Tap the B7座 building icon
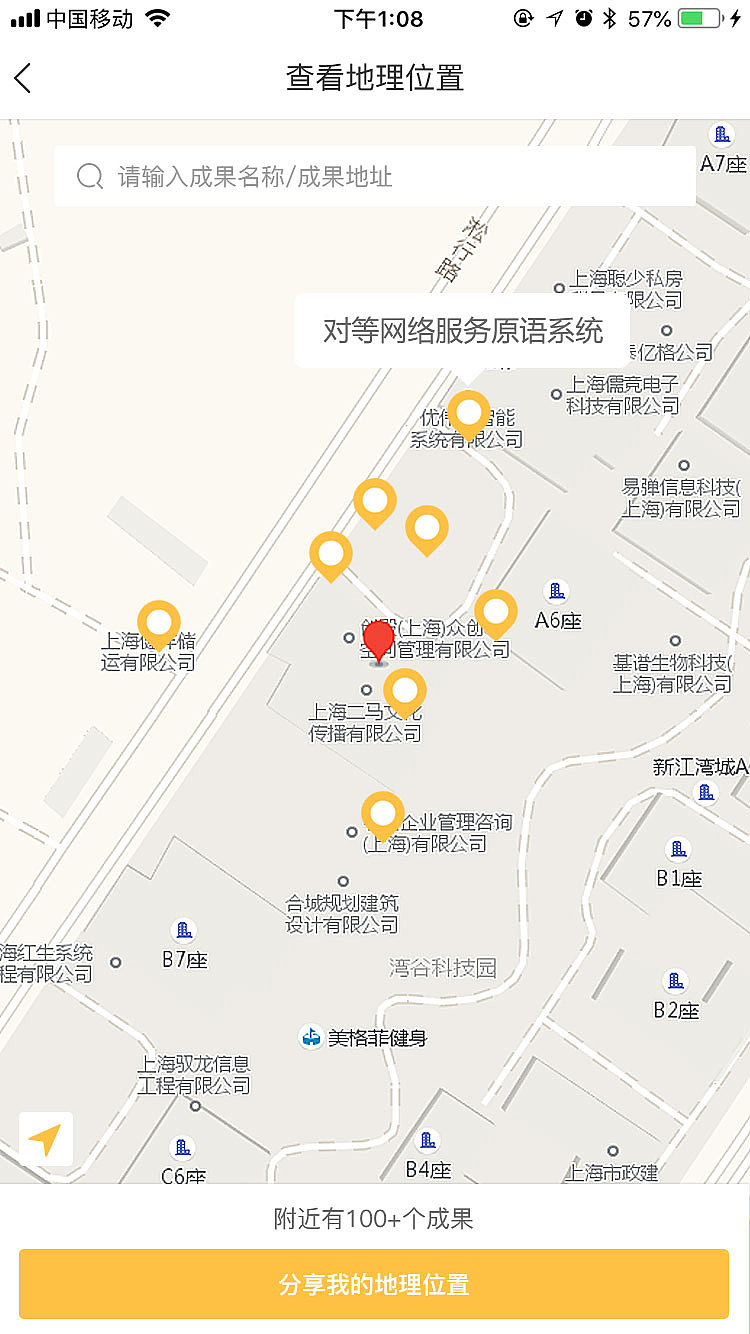750x1334 pixels. (184, 928)
